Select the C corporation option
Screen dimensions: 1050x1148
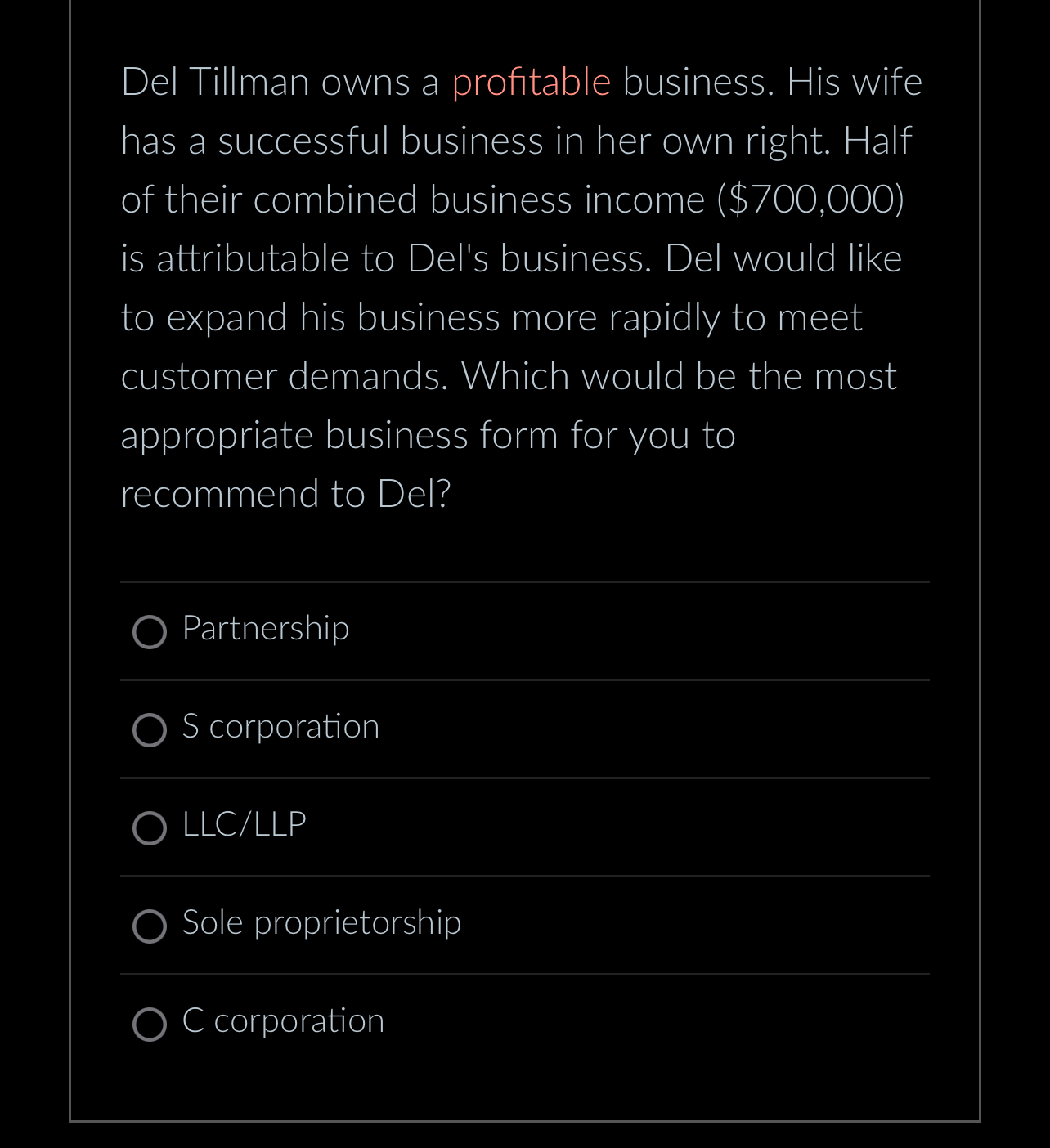click(x=150, y=1025)
